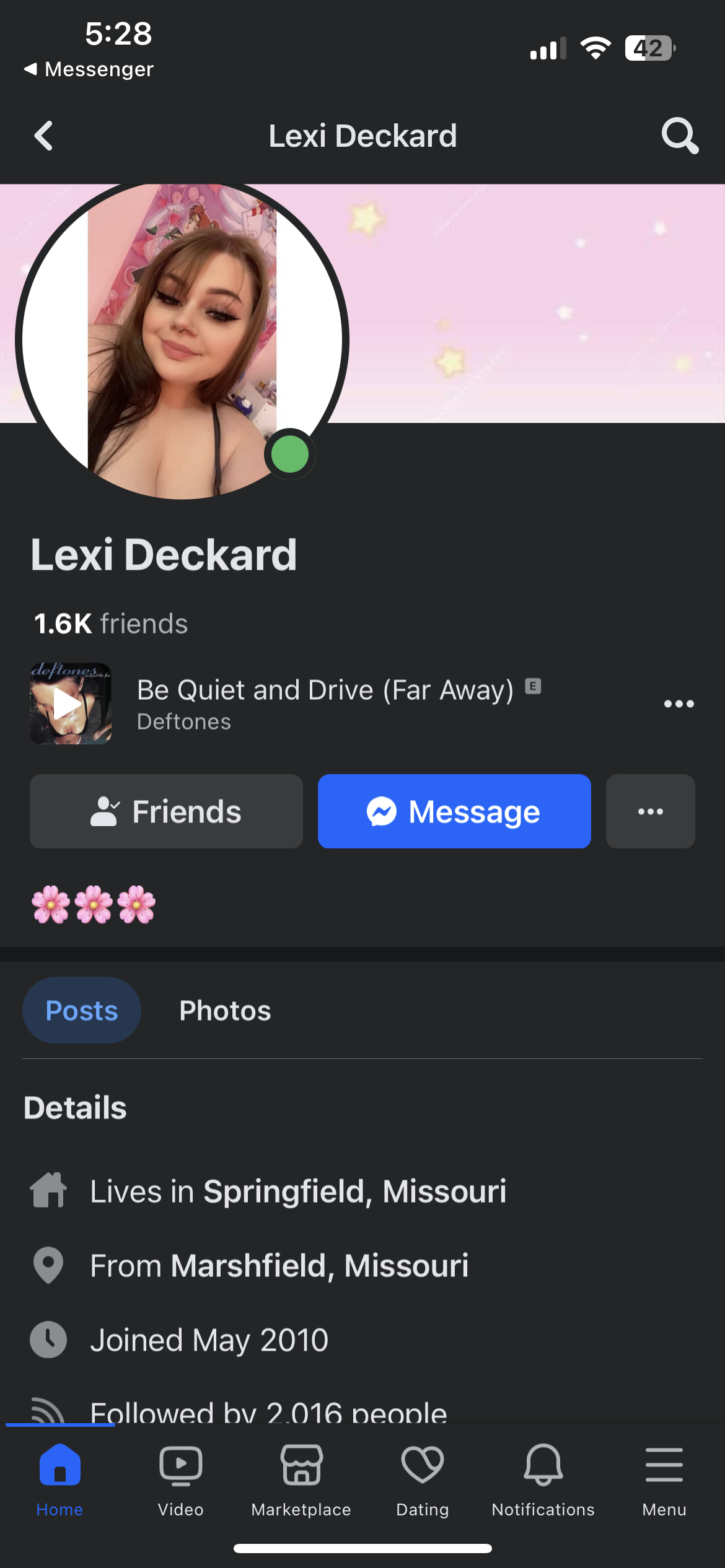The height and width of the screenshot is (1568, 725).
Task: Open the song options menu
Action: tap(679, 704)
